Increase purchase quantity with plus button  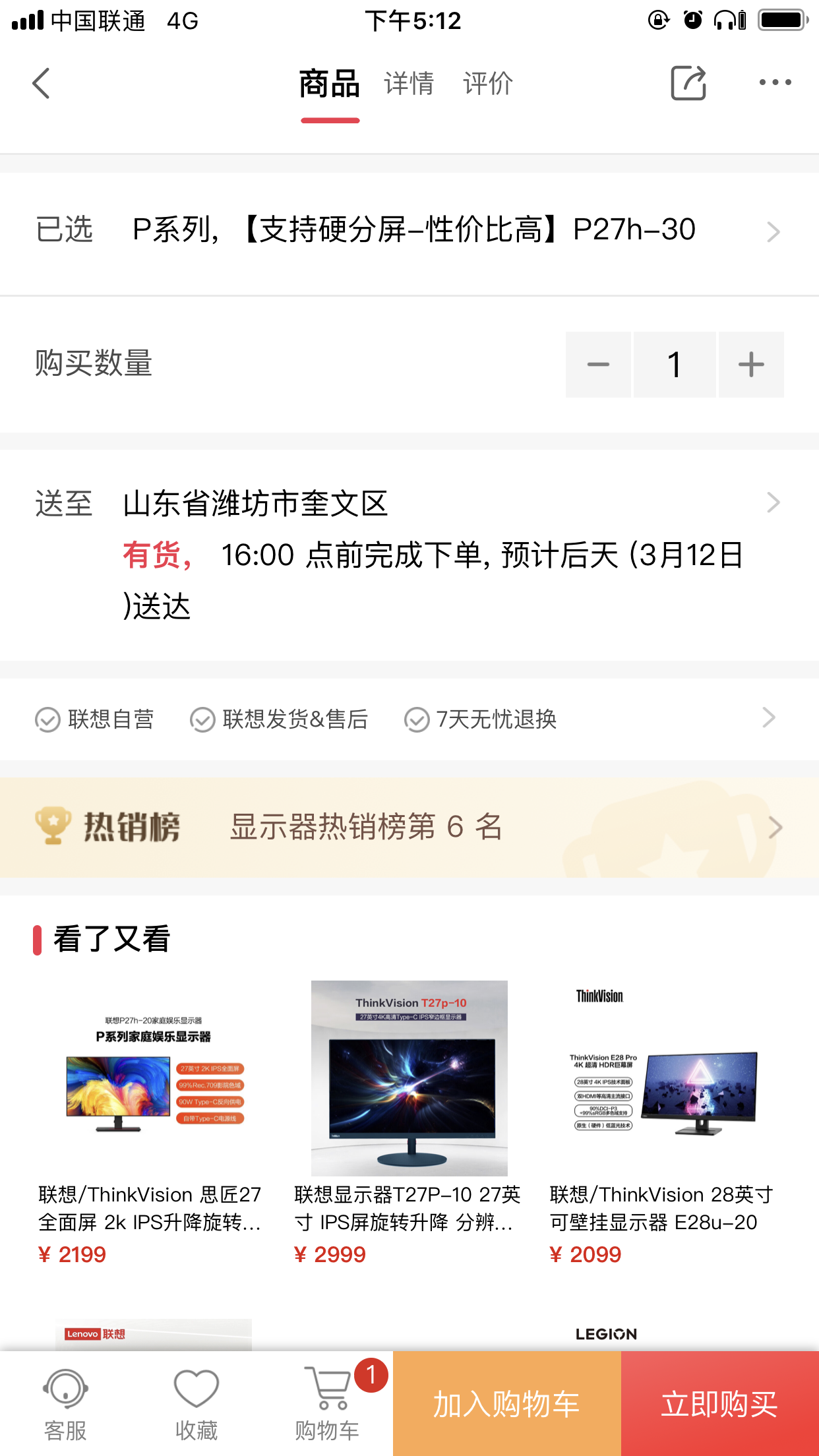point(751,365)
